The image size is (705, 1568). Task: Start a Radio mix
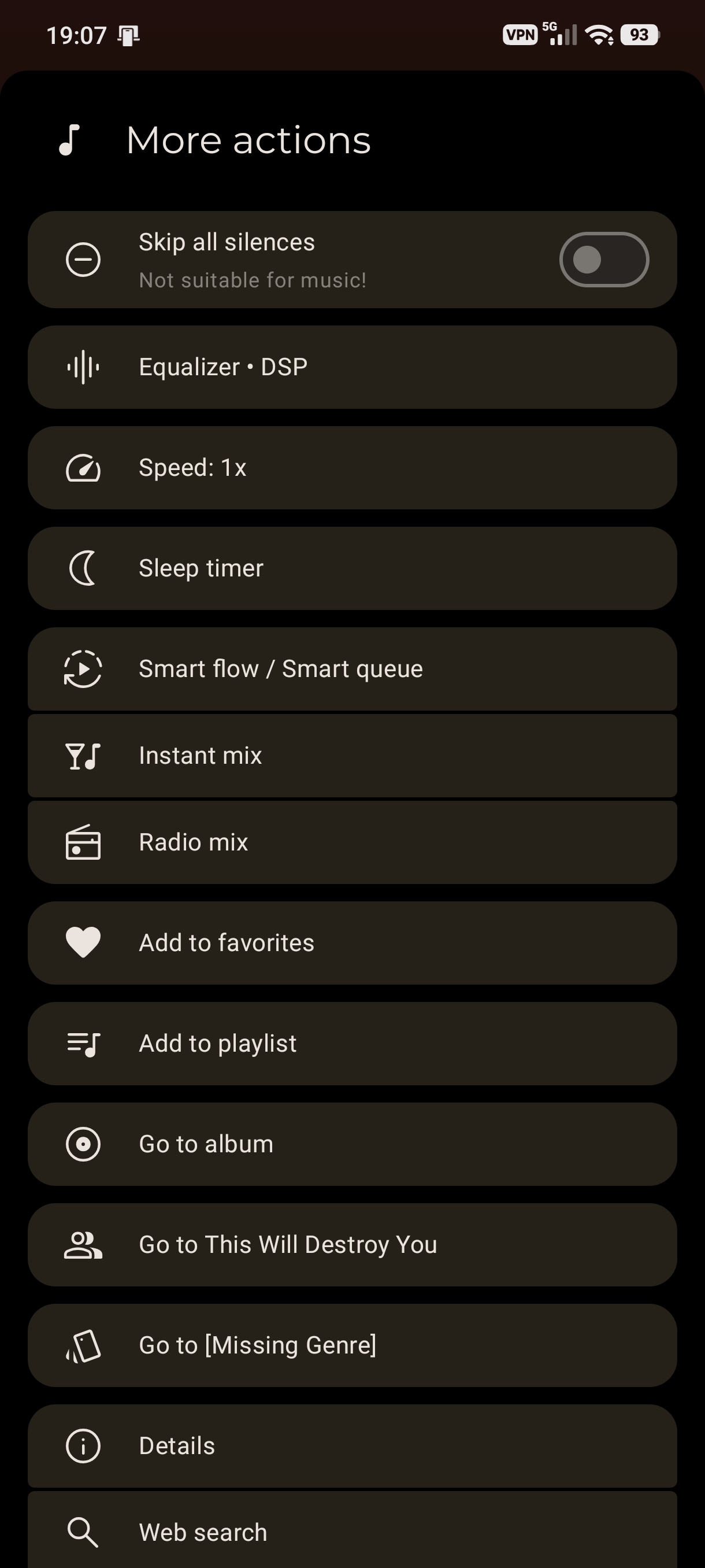pos(351,842)
